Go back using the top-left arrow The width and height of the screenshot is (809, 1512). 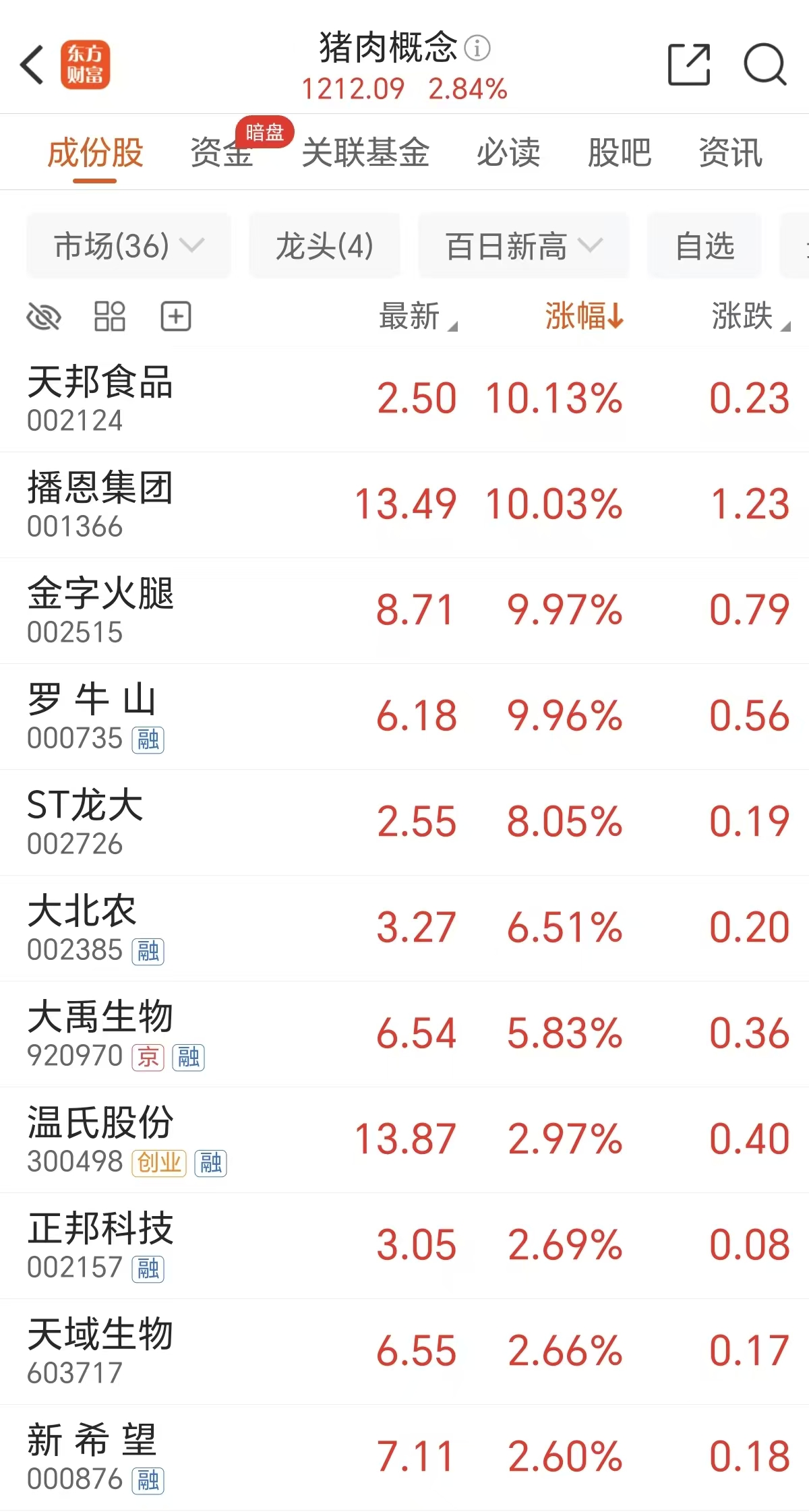tap(32, 65)
